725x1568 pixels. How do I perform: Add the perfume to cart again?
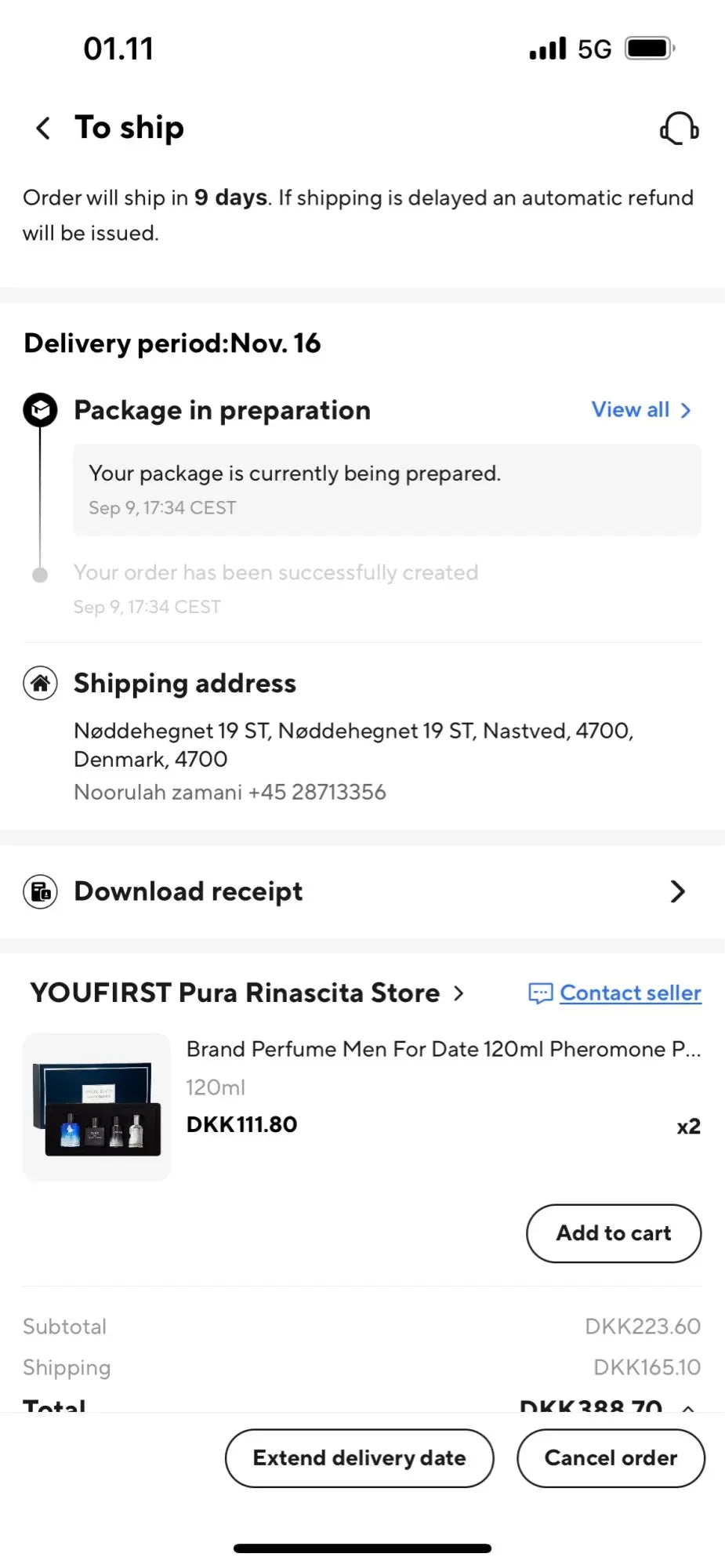(x=614, y=1233)
